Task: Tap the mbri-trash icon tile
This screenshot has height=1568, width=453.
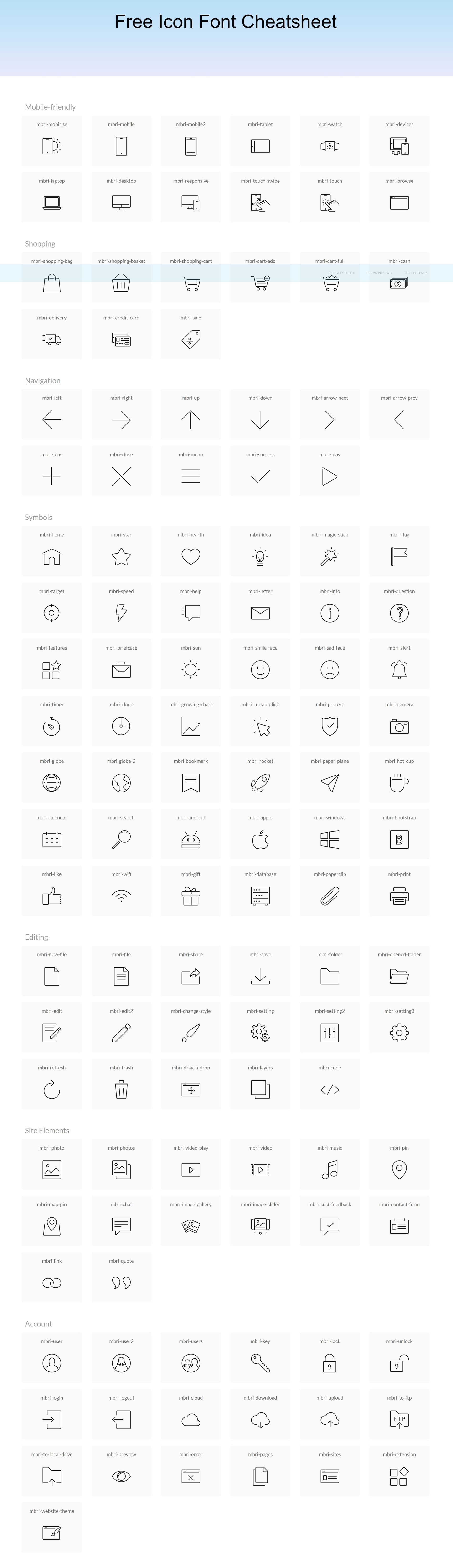Action: 121,1085
